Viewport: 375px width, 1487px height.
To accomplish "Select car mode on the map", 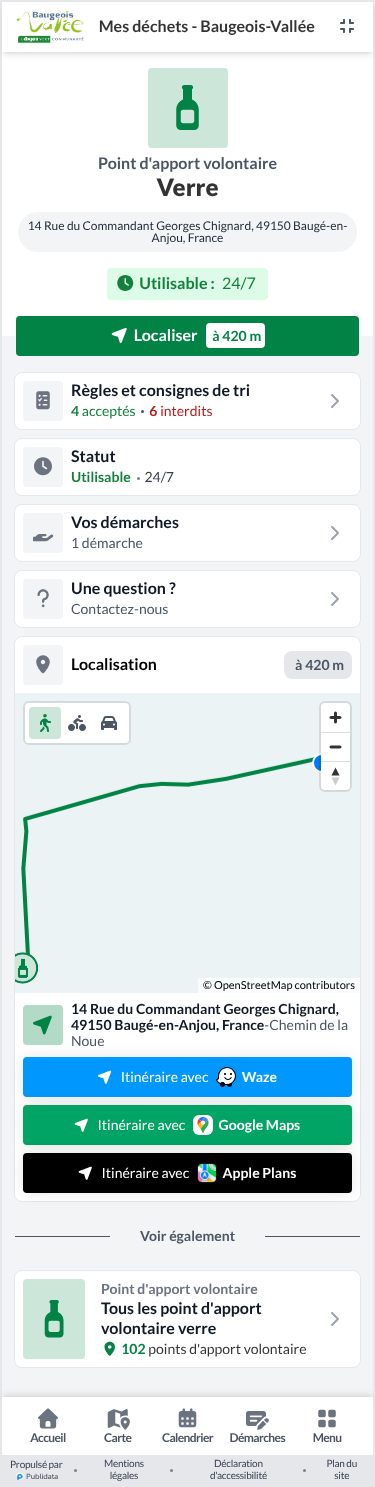I will 109,723.
